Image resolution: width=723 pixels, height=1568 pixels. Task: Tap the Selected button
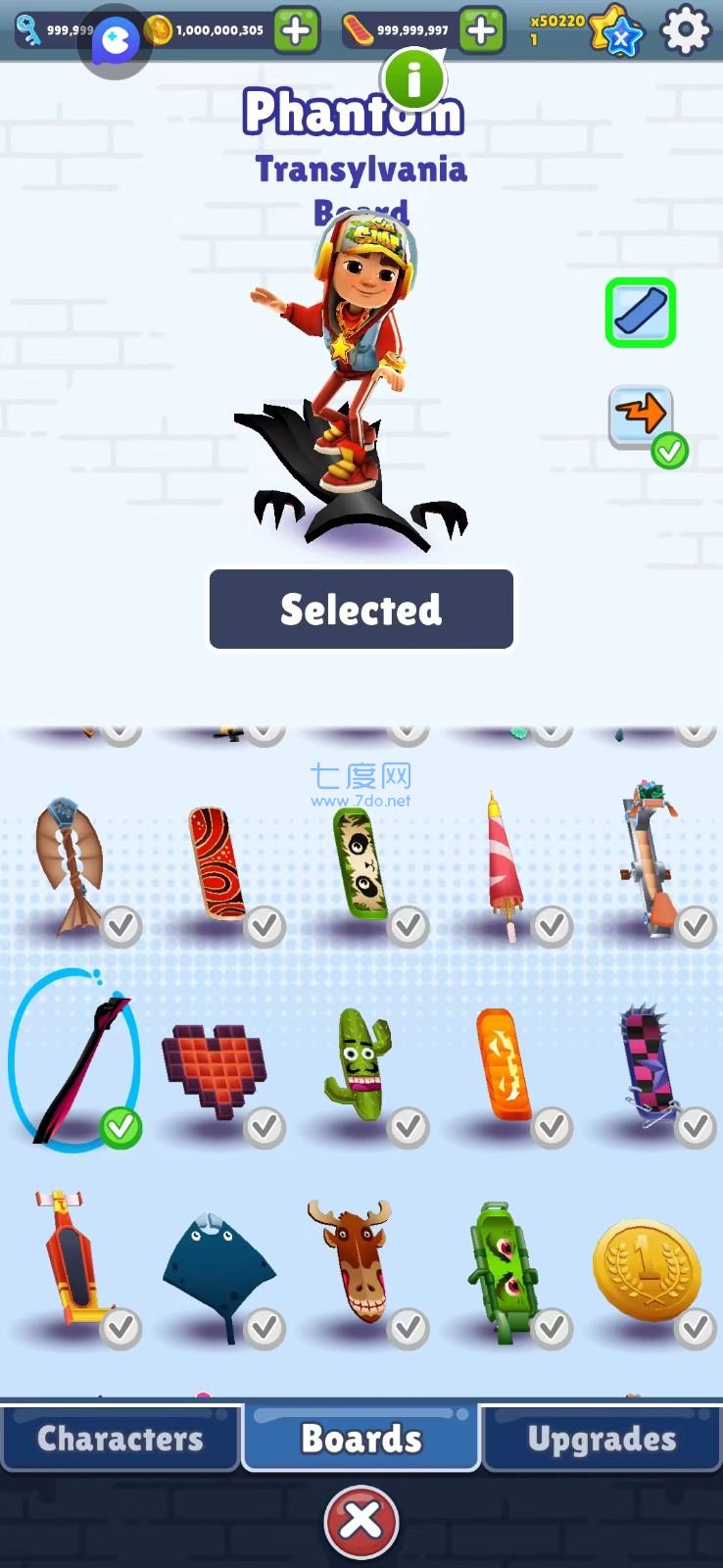361,609
